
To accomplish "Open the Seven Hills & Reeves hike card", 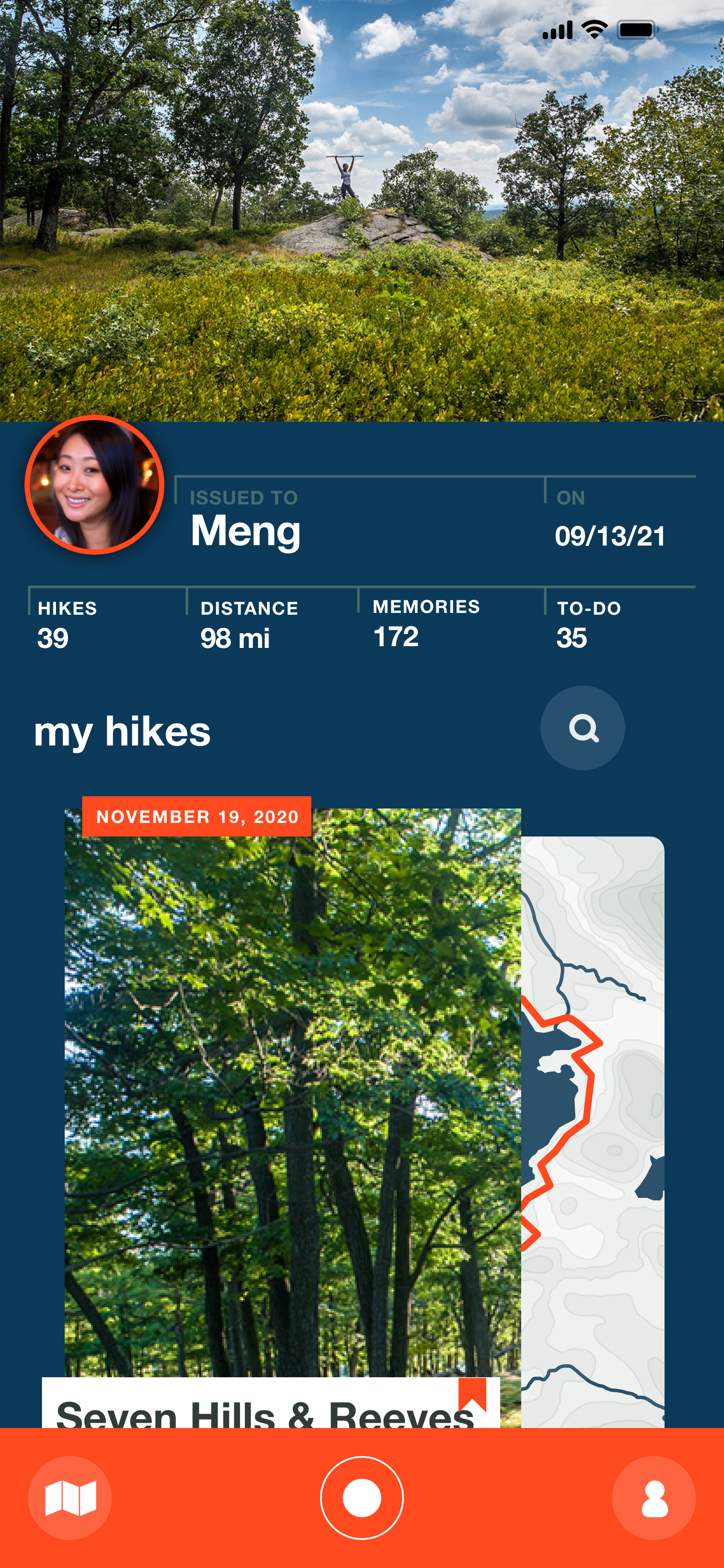I will coord(292,1095).
